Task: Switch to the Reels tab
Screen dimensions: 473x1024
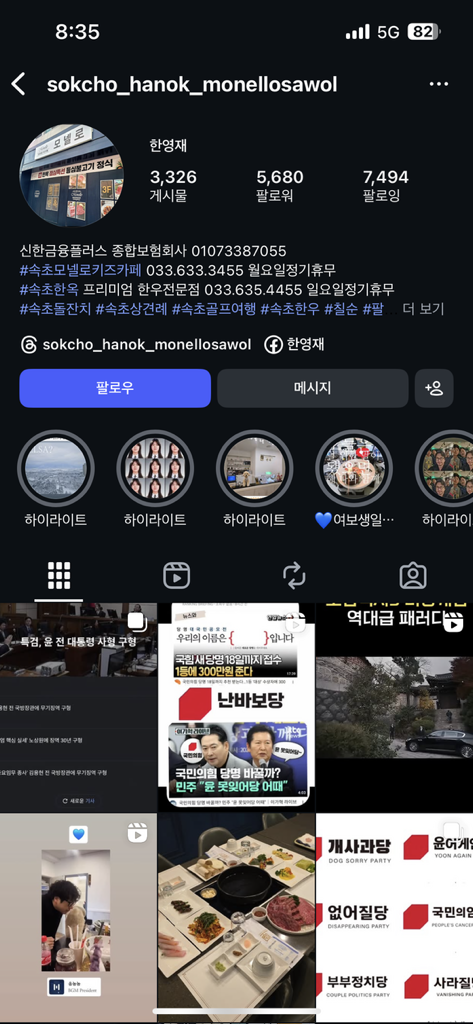Action: tap(176, 575)
